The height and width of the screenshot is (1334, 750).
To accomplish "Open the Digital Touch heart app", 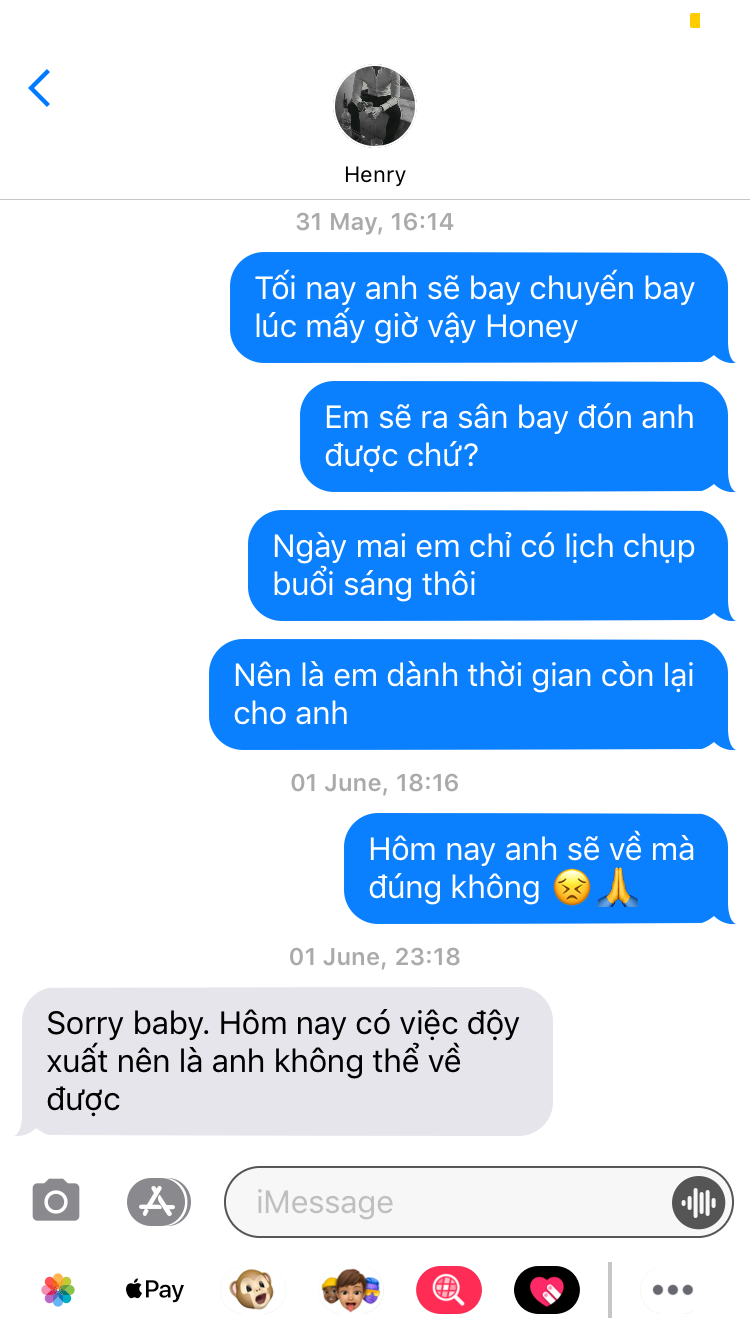I will [546, 1290].
